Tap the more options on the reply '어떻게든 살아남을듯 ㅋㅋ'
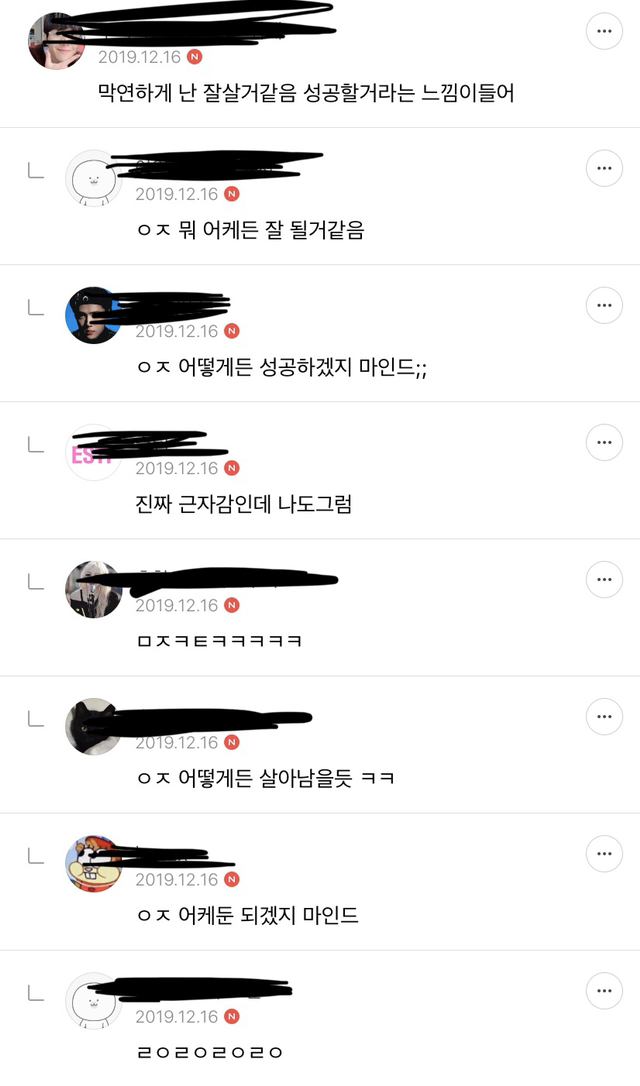640x1086 pixels. tap(604, 717)
